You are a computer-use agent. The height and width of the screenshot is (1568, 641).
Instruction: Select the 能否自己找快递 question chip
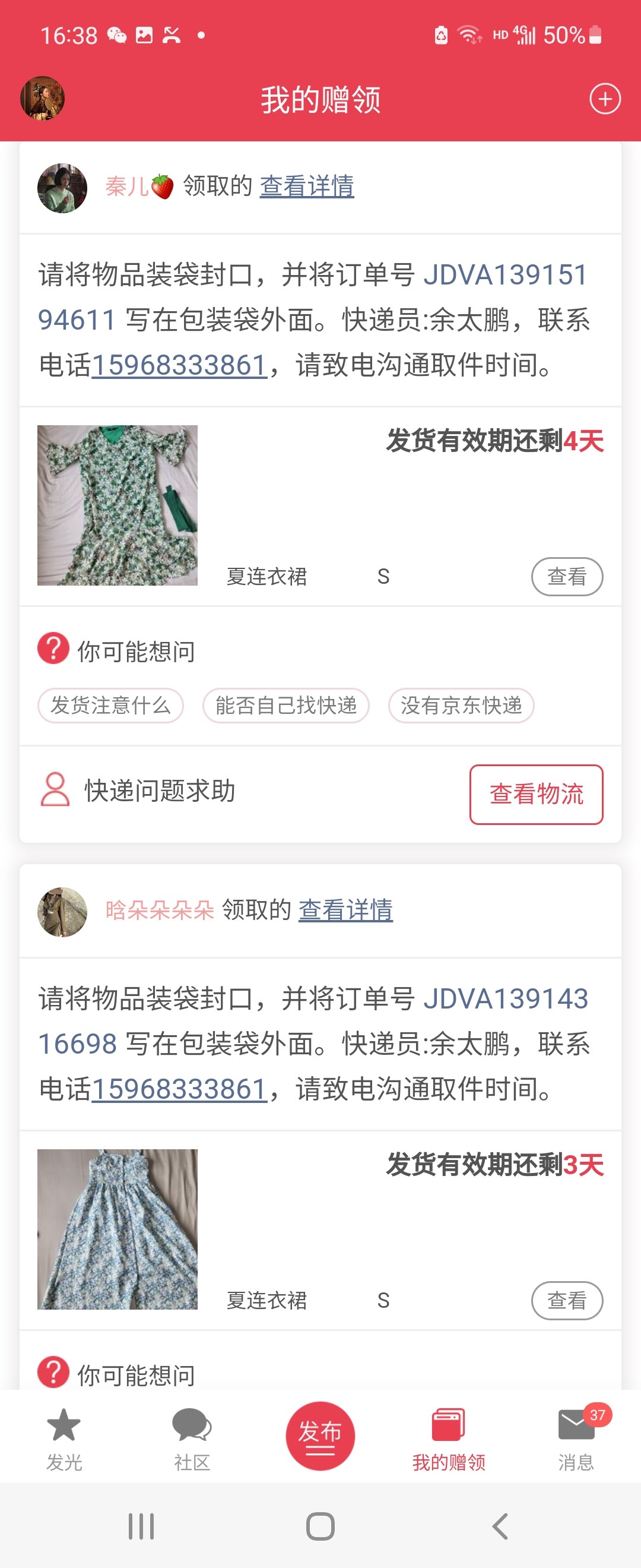[286, 706]
